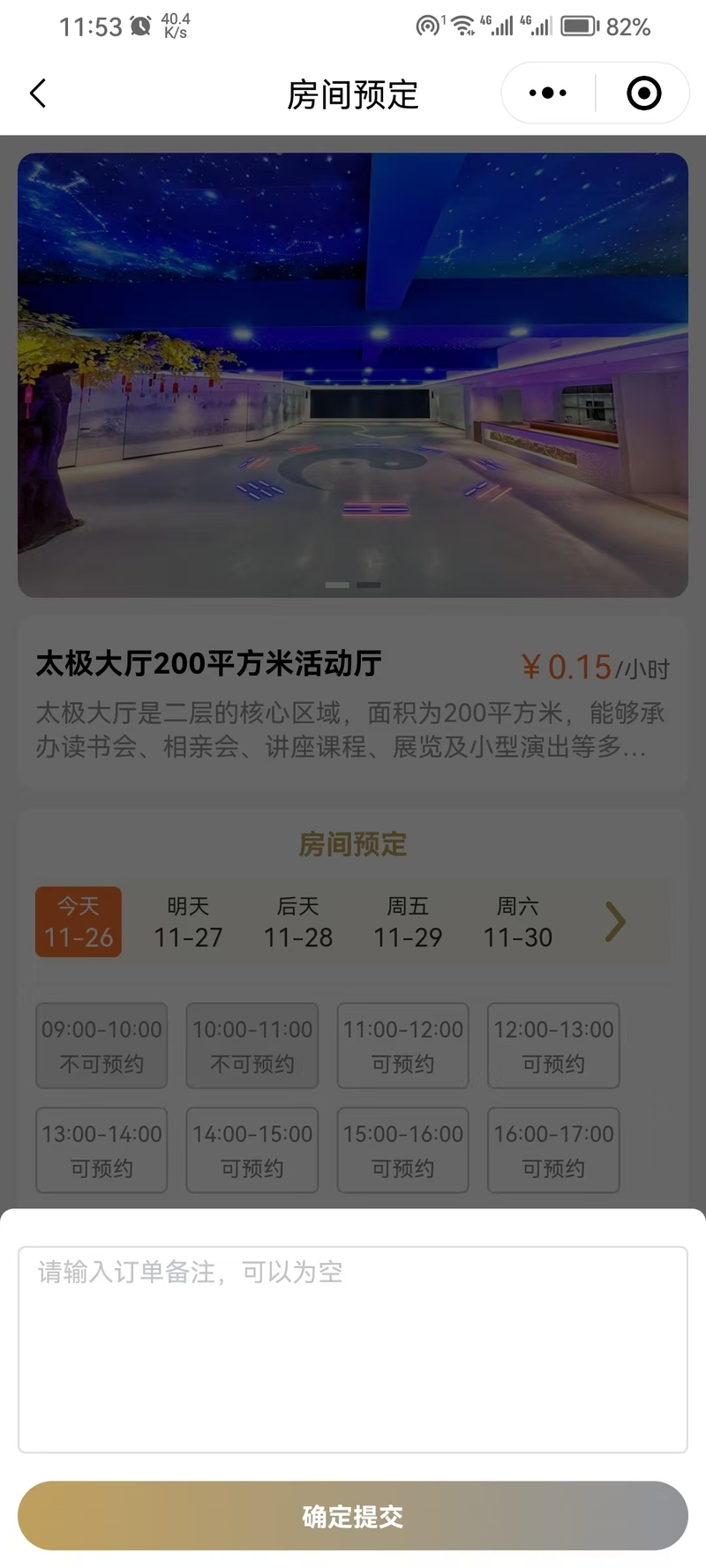Show more dates with the right chevron

[x=615, y=922]
